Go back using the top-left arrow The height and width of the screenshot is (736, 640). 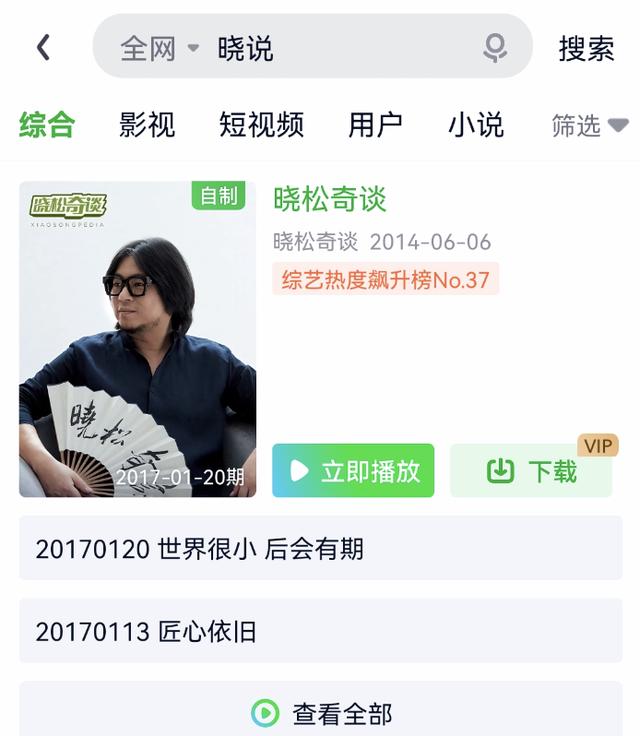pyautogui.click(x=43, y=47)
